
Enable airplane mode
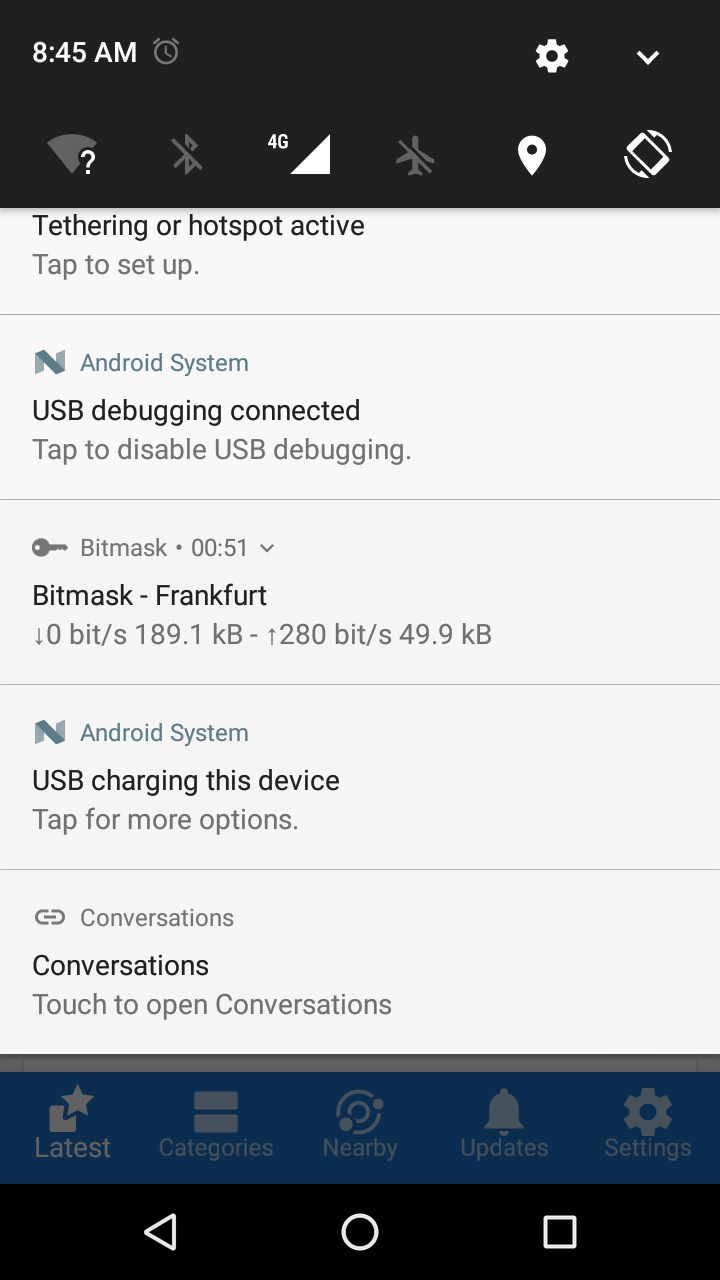pyautogui.click(x=415, y=155)
